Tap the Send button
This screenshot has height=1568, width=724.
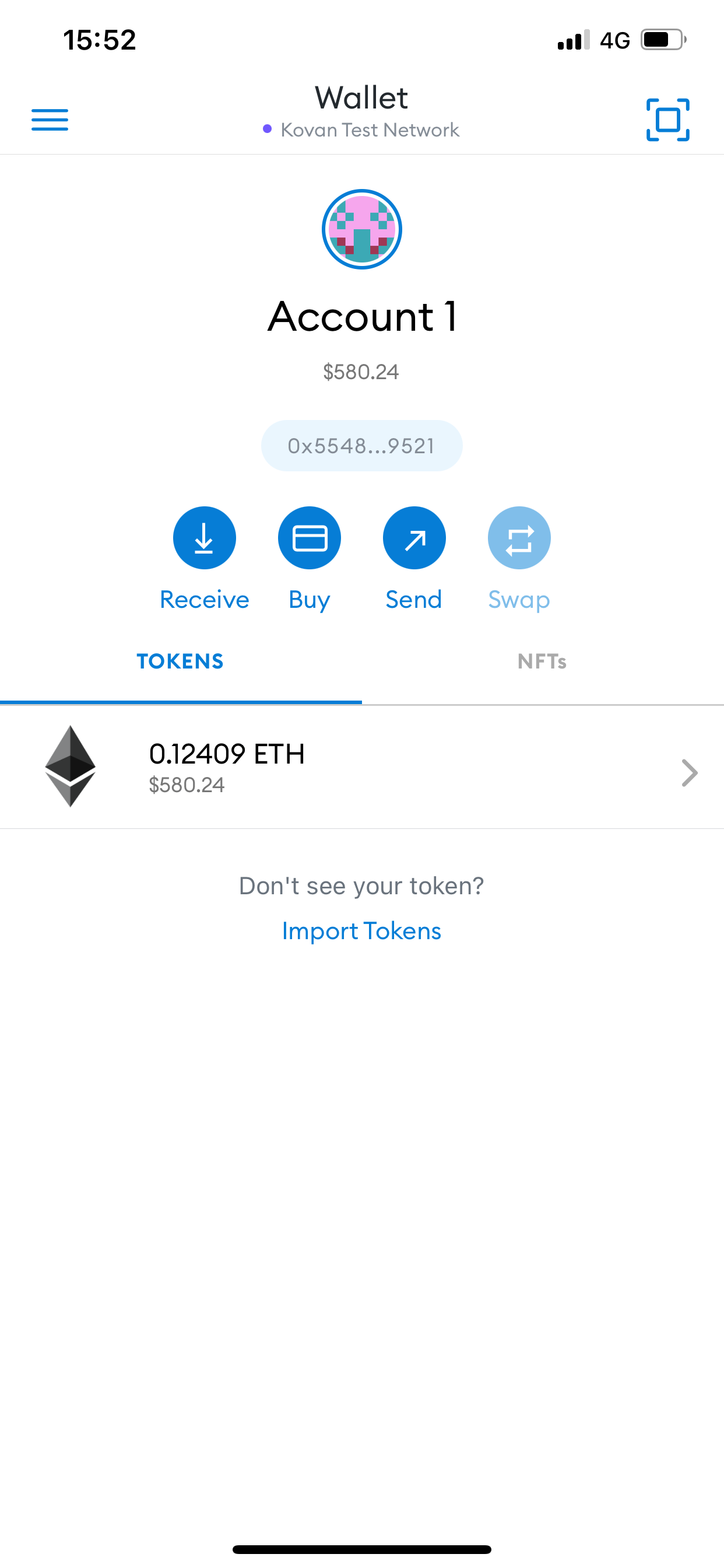(x=414, y=538)
